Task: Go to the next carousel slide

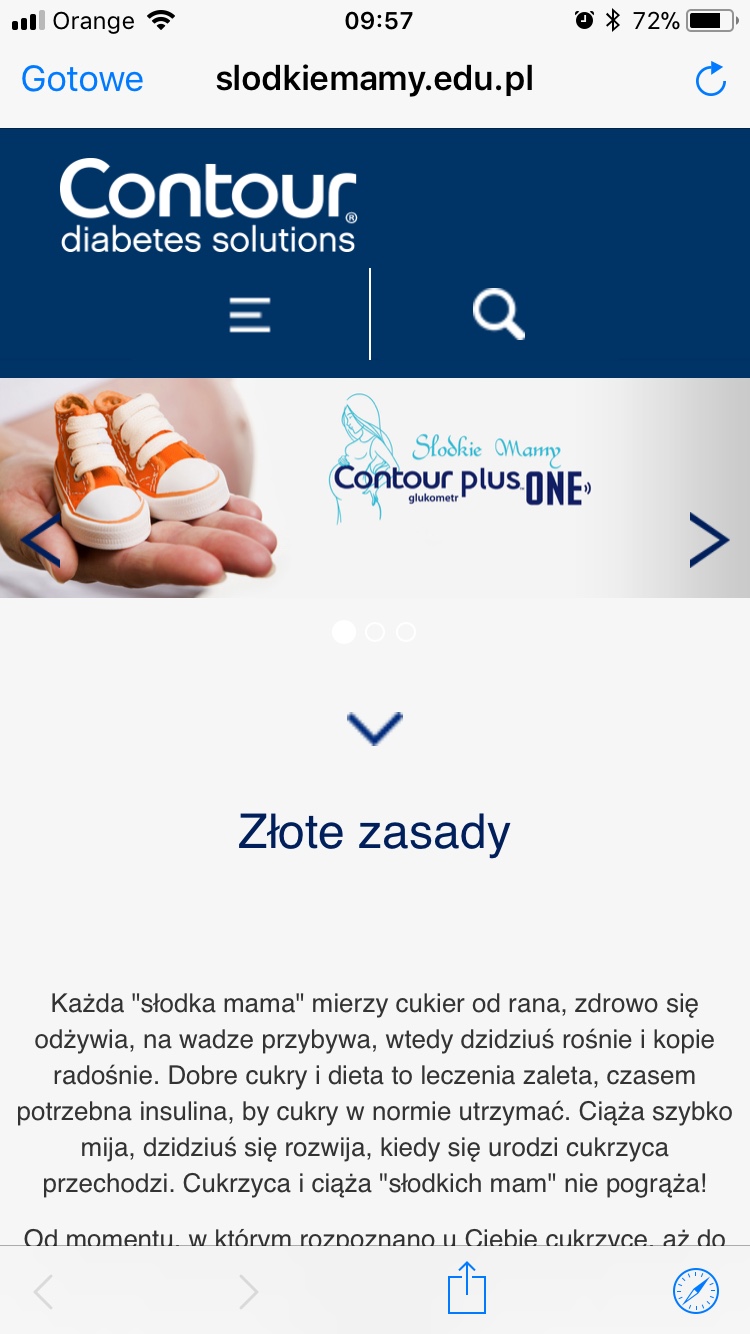Action: point(709,541)
